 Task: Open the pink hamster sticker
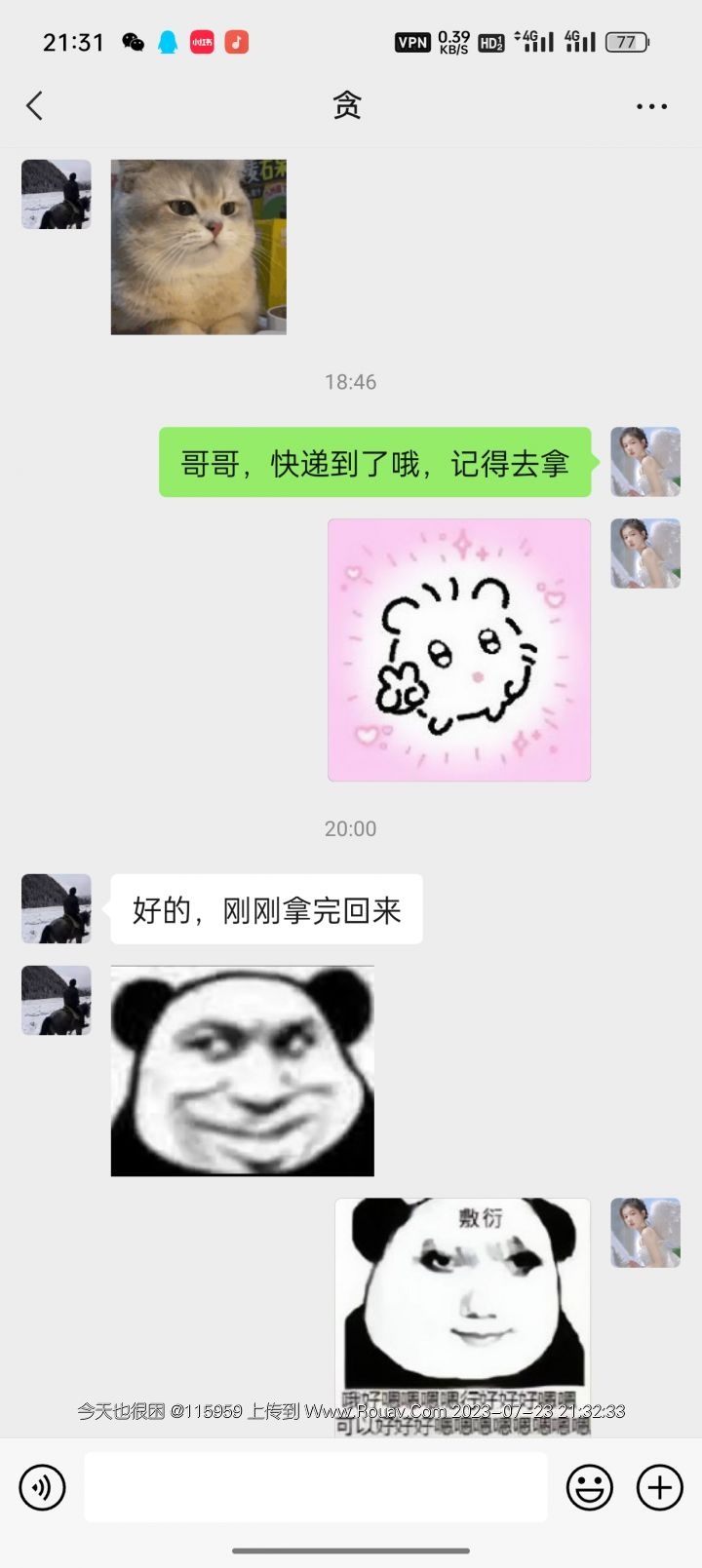tap(459, 650)
